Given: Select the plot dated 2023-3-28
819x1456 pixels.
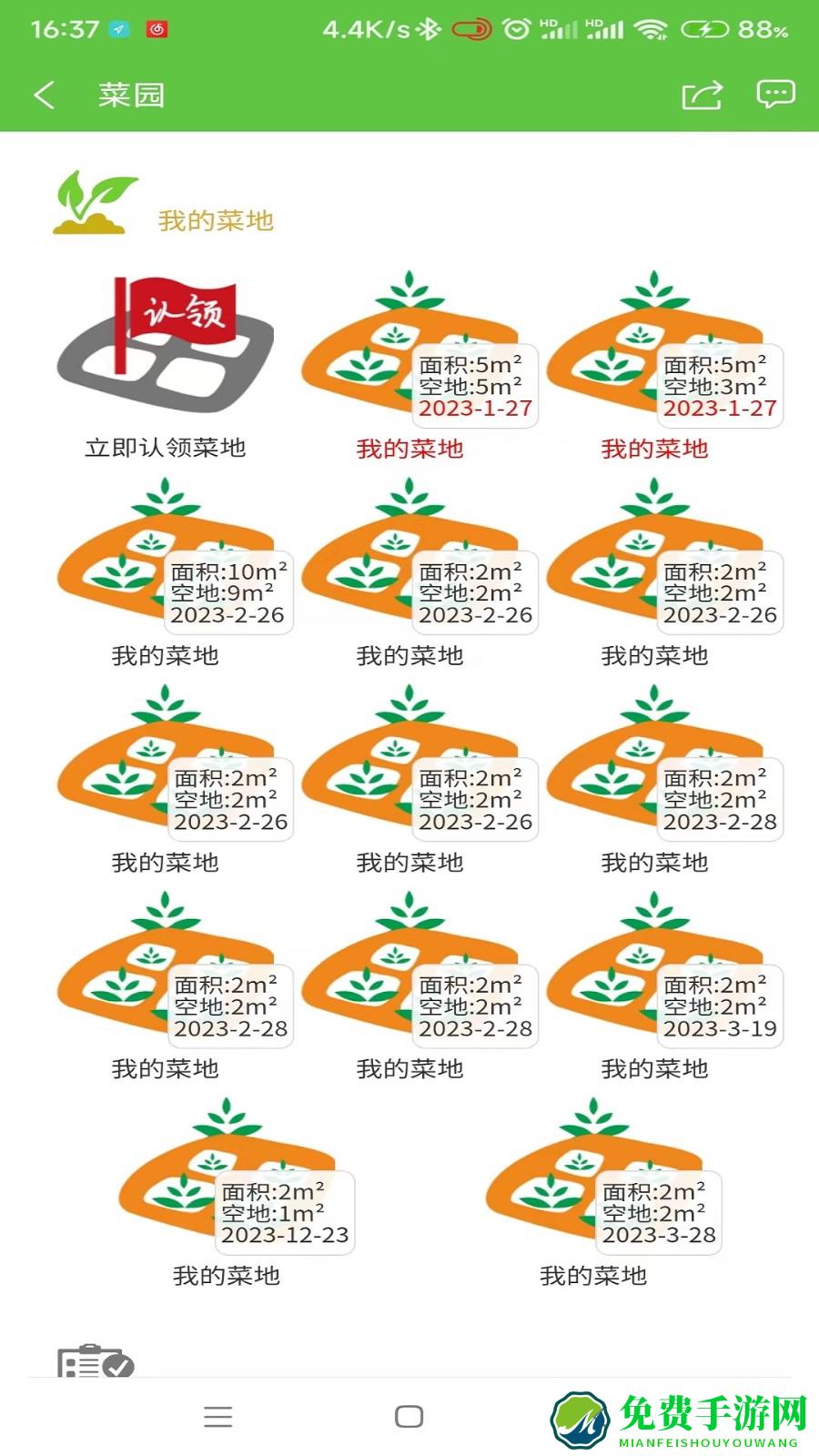Looking at the screenshot, I should [594, 1192].
